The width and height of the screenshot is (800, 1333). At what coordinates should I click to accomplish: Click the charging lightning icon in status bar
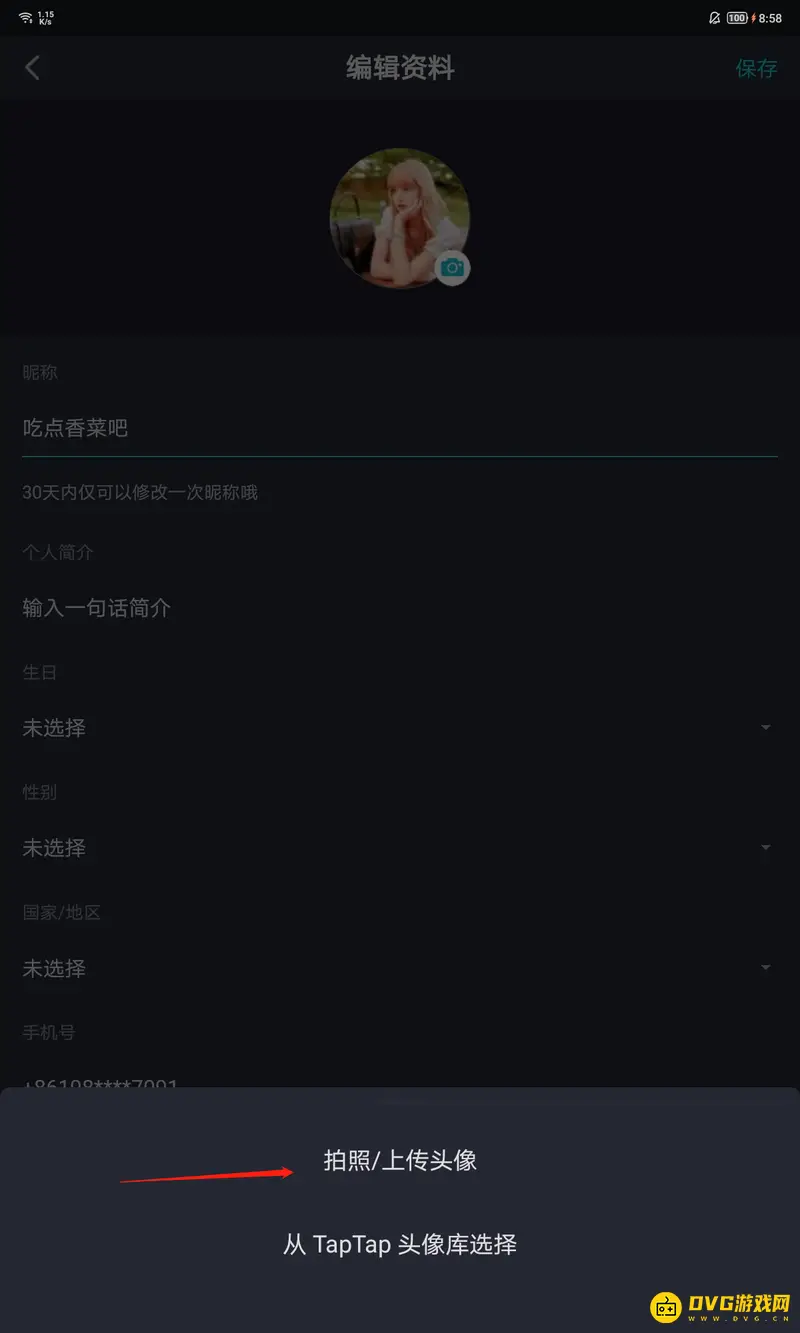[754, 17]
